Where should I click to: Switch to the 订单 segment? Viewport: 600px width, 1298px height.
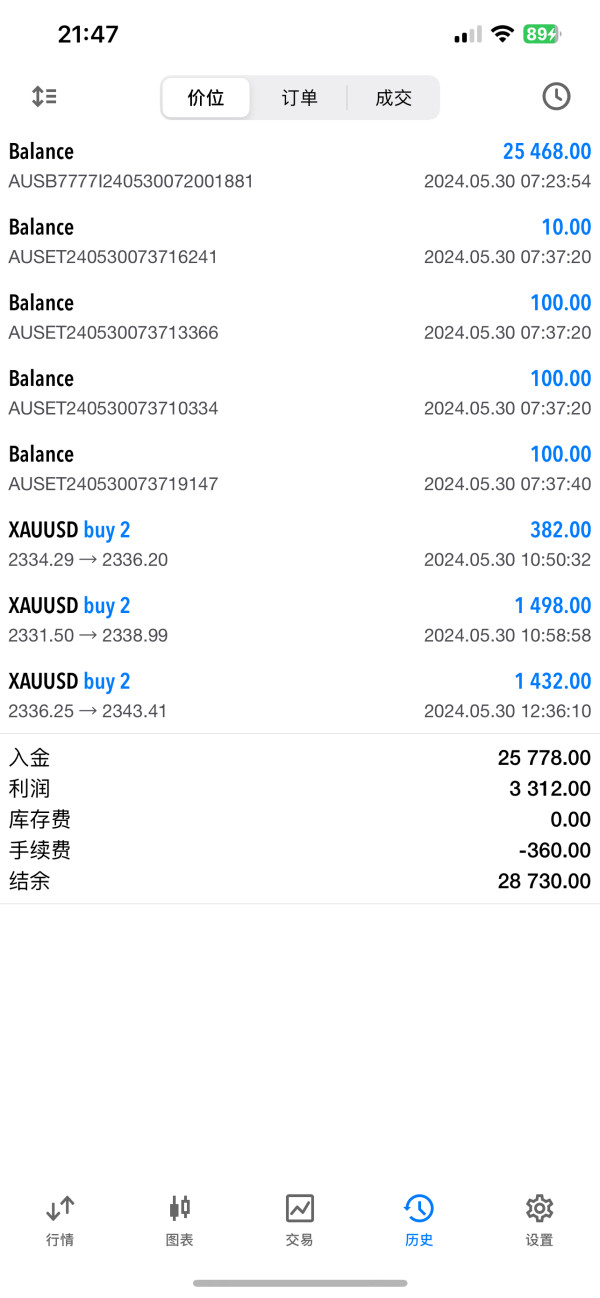point(299,98)
